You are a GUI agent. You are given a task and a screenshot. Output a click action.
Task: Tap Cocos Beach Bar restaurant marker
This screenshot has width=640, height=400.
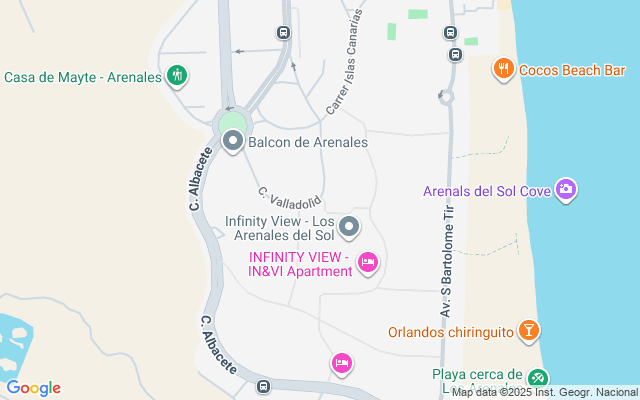pos(503,69)
